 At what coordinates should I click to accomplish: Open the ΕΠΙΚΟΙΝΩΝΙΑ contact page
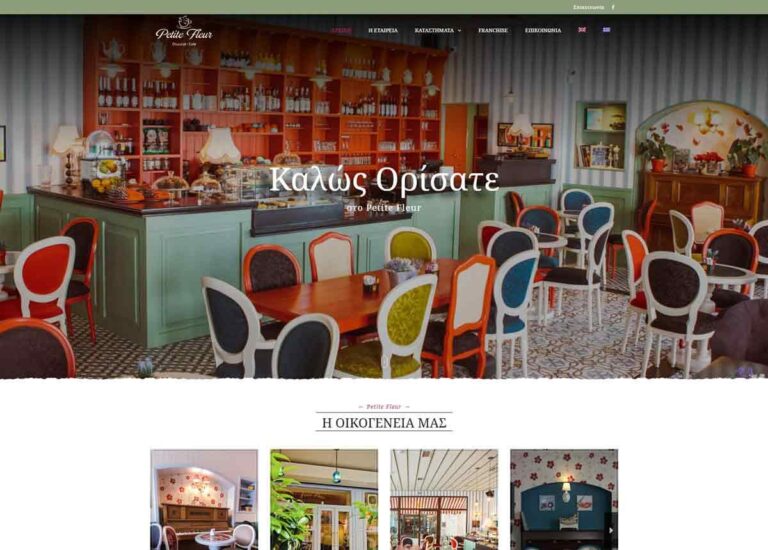pyautogui.click(x=543, y=30)
